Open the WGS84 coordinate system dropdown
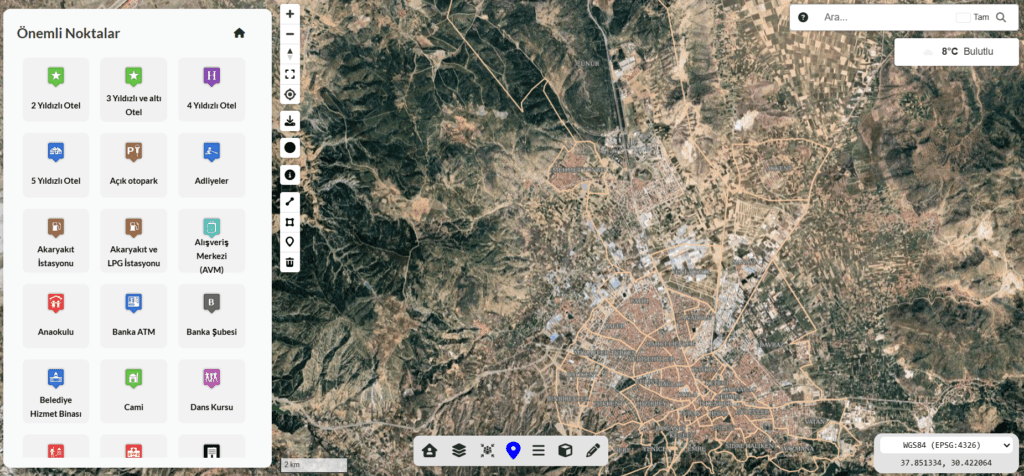This screenshot has width=1024, height=476. point(945,445)
